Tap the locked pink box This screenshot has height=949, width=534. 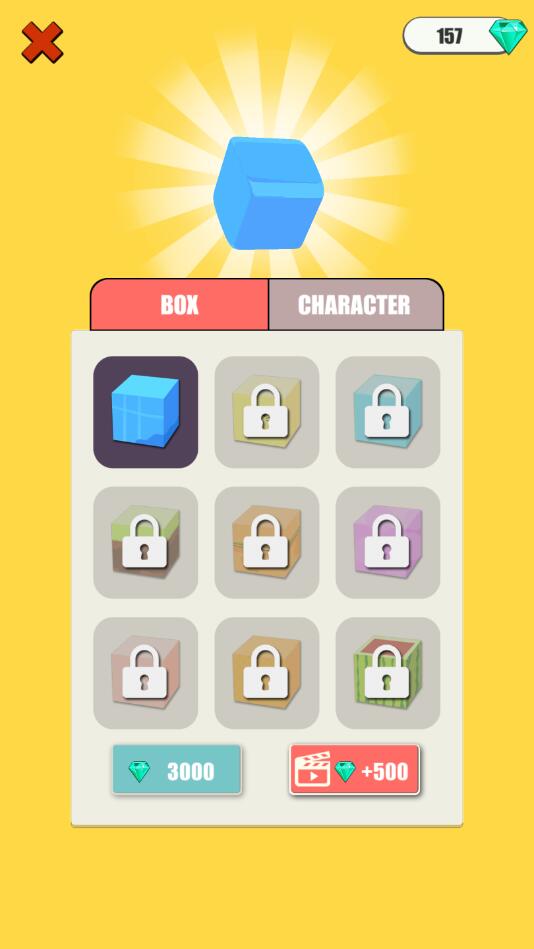(145, 673)
